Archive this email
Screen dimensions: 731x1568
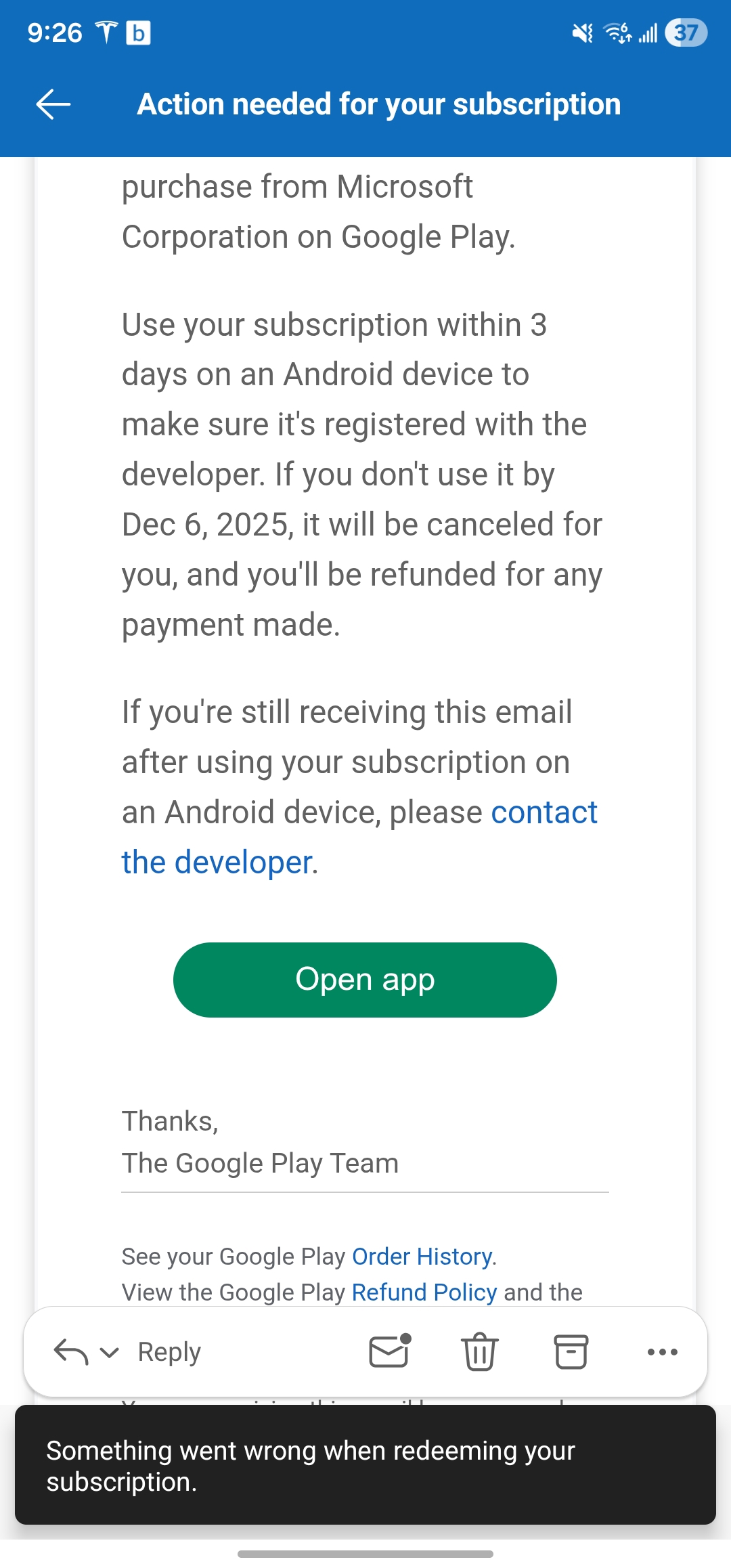tap(571, 1352)
